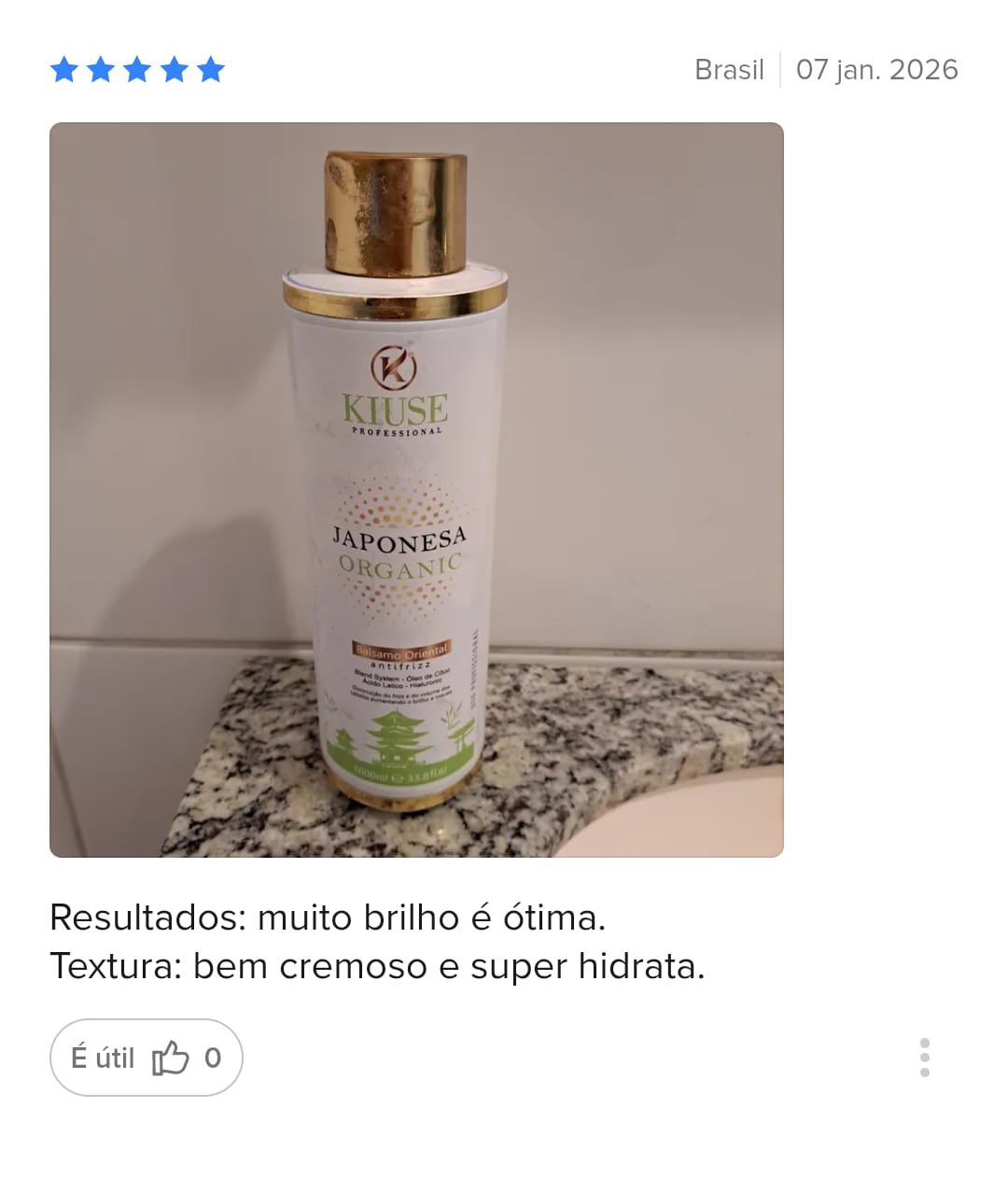Viewport: 1008px width, 1177px height.
Task: Open the review photo of the Kiuse bottle
Action: point(416,490)
